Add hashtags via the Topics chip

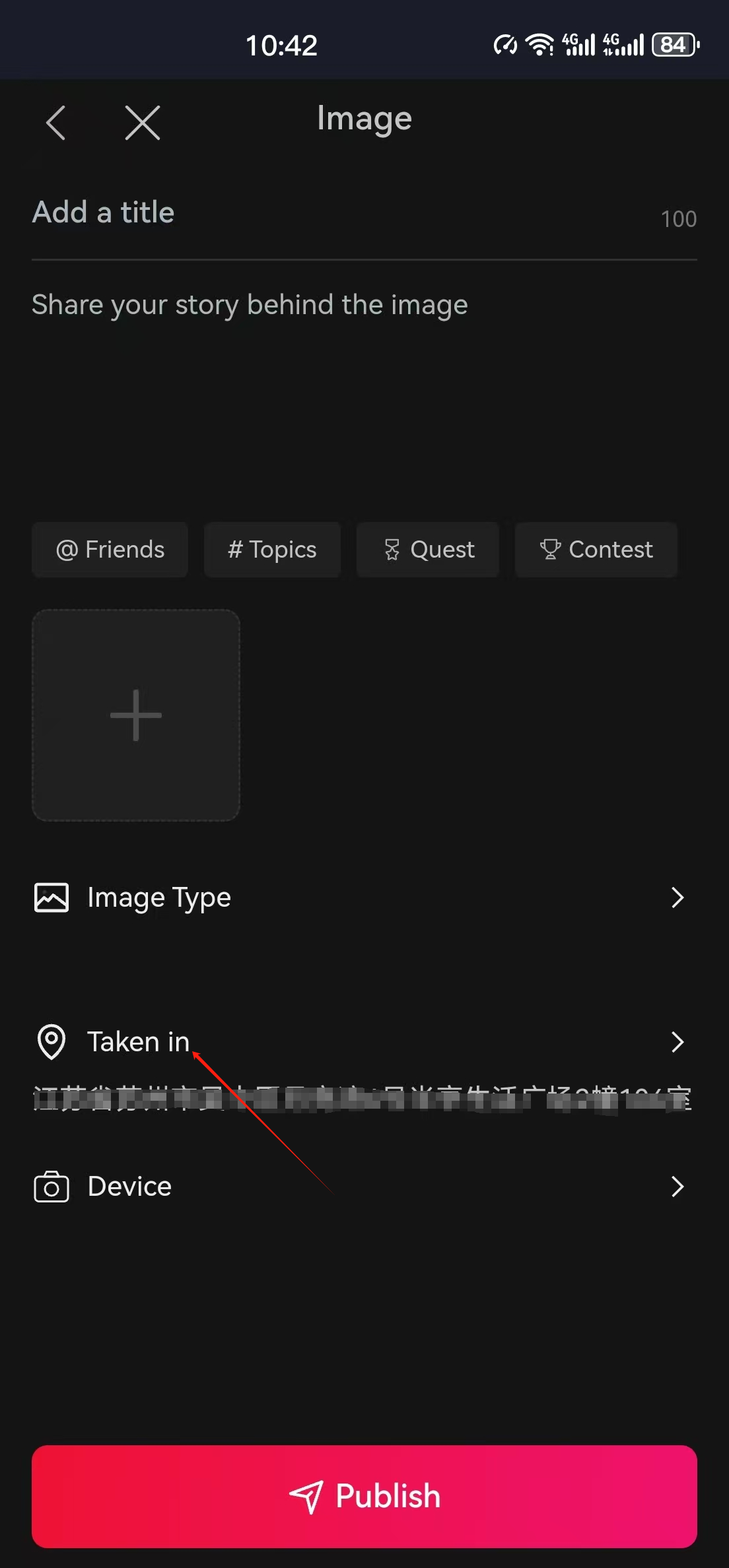pos(272,550)
